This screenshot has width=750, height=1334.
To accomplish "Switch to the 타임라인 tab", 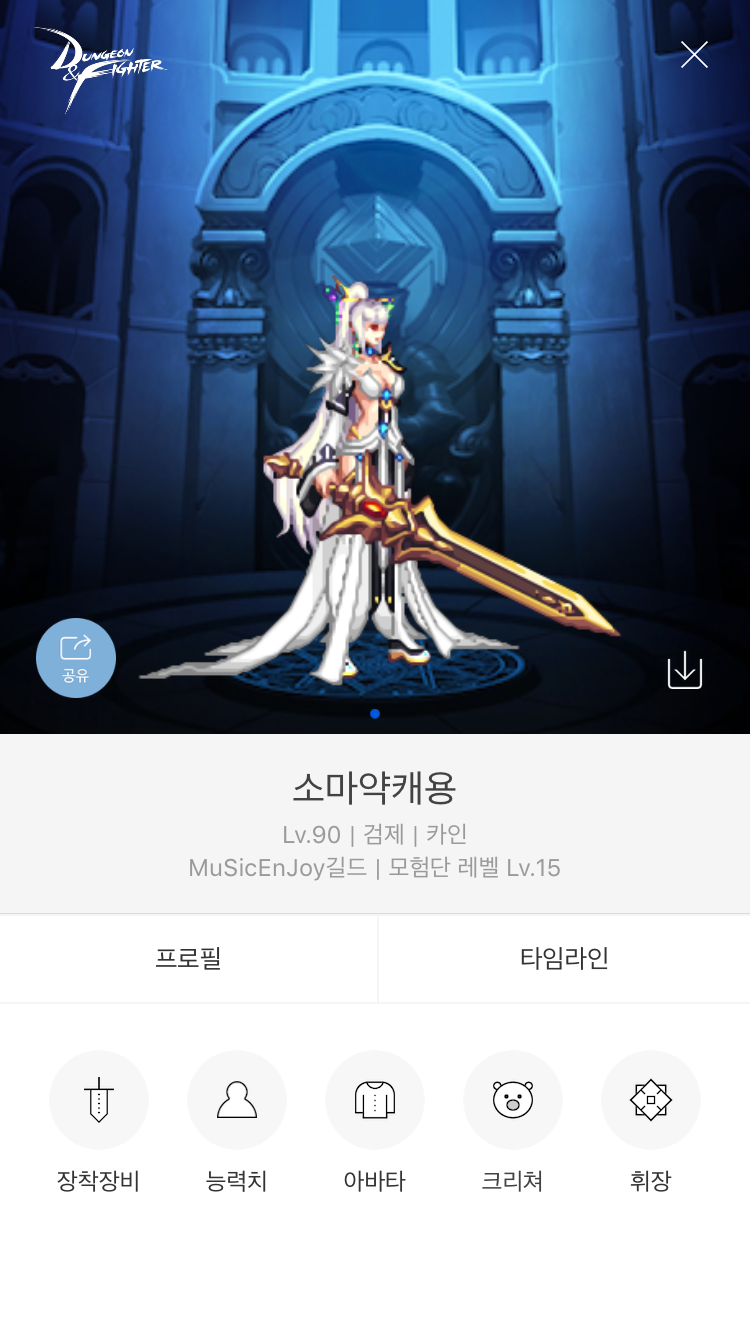I will click(564, 958).
